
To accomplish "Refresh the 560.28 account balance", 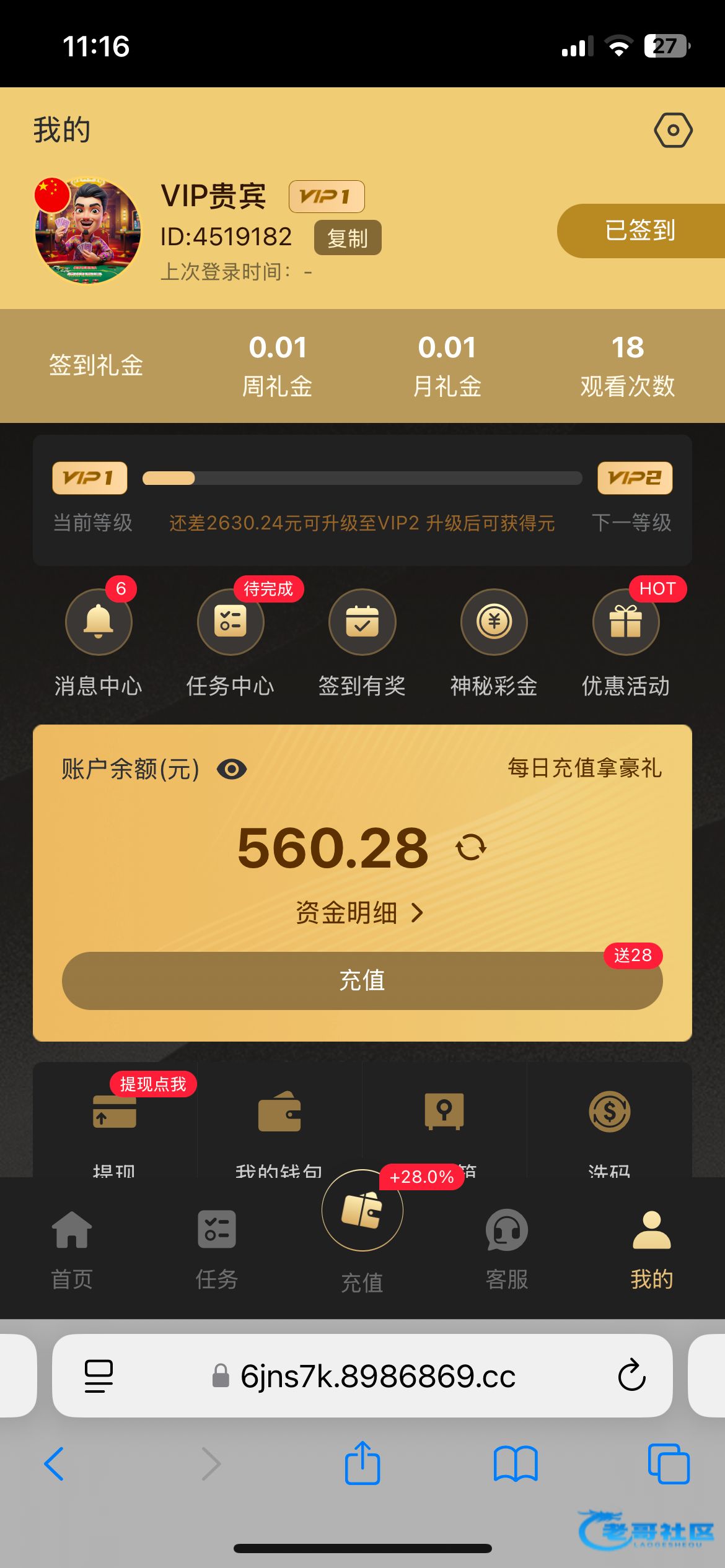I will click(471, 847).
